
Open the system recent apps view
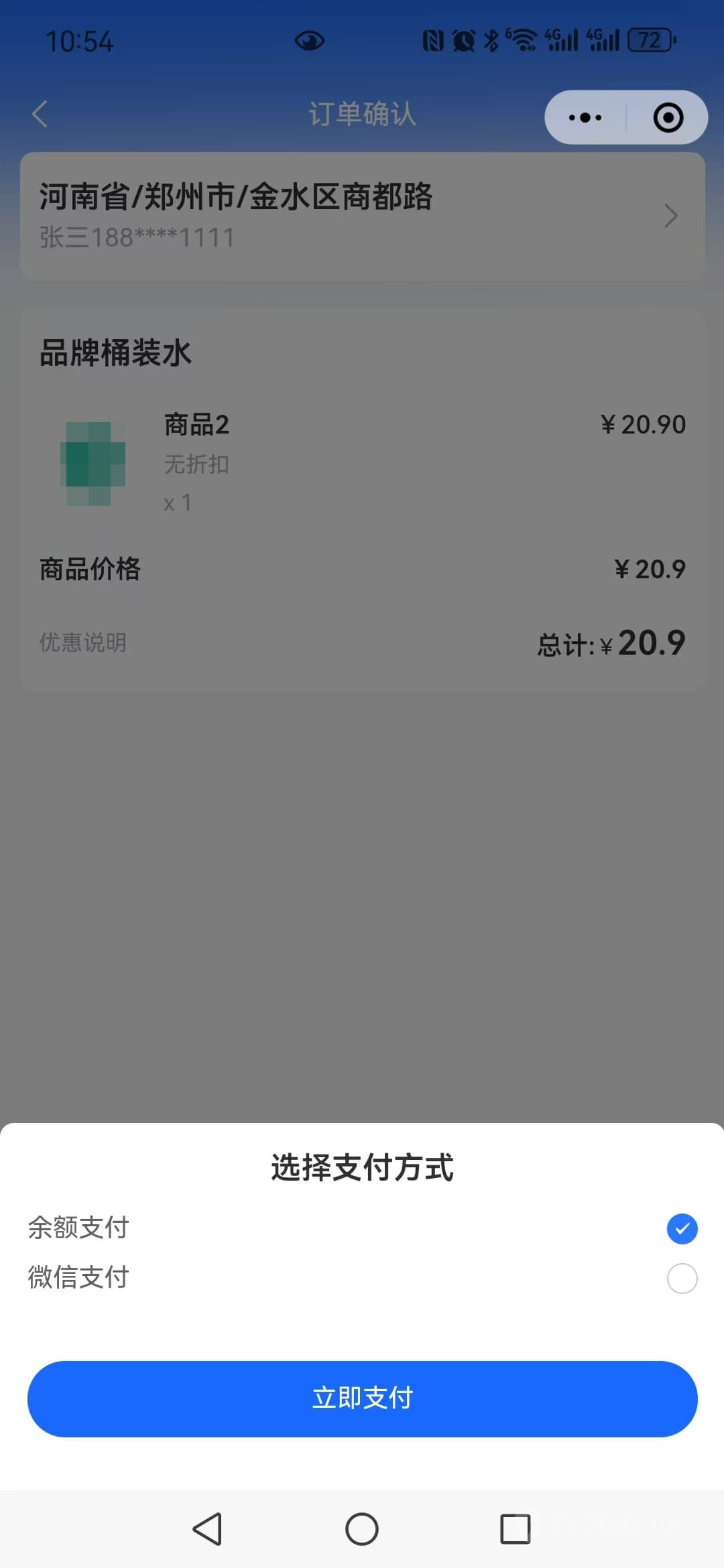(x=516, y=1529)
